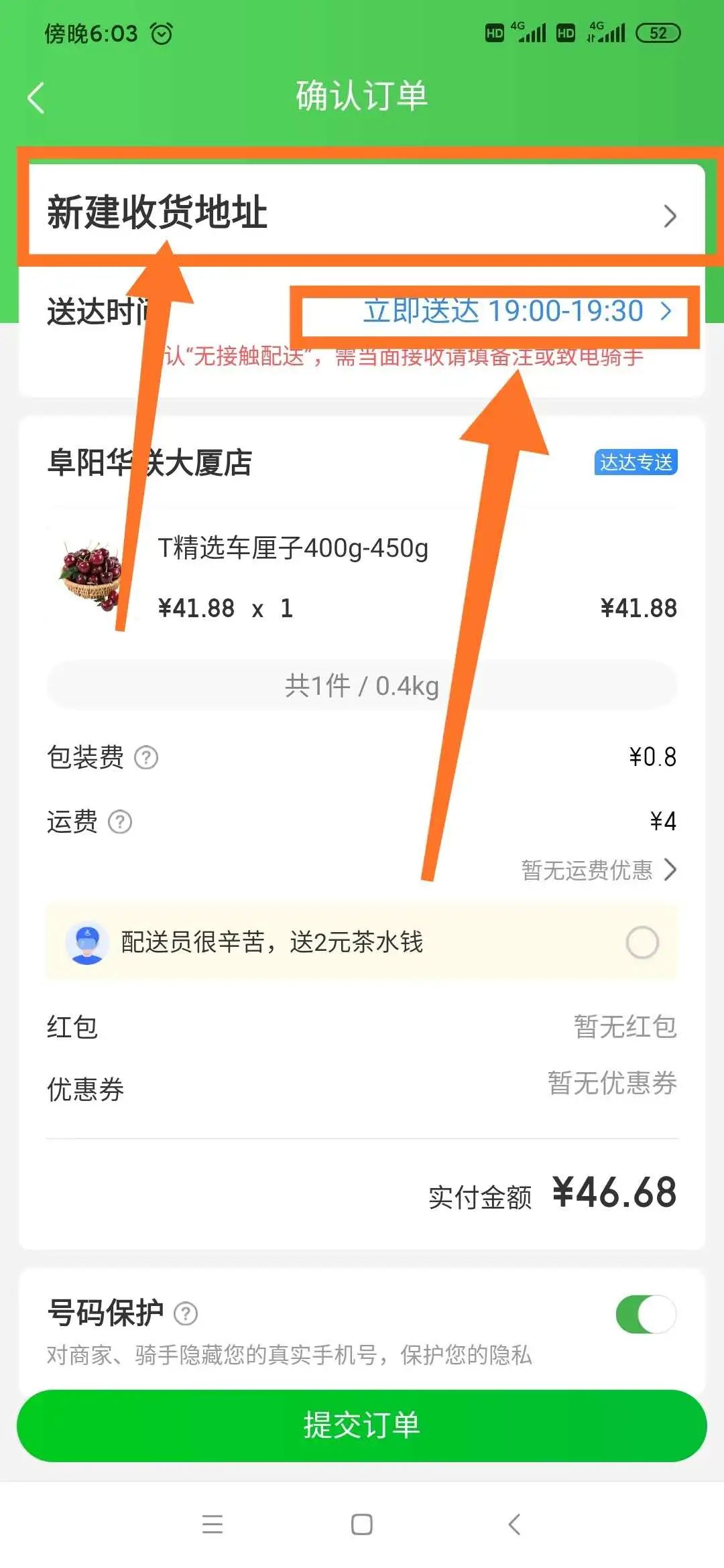Image resolution: width=724 pixels, height=1568 pixels.
Task: Open the 包装费 help icon
Action: click(146, 758)
